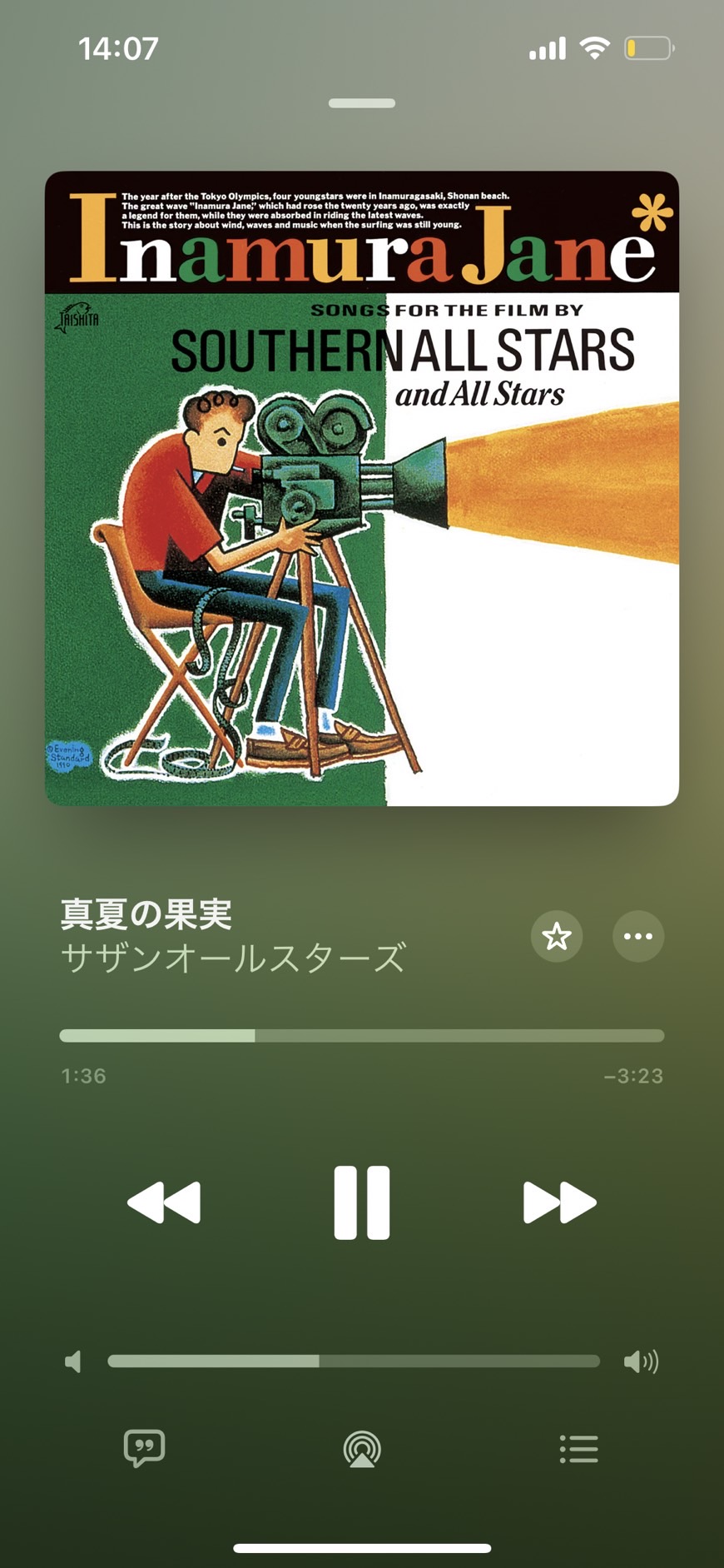
Task: Tap the volume slider to adjust level
Action: 354,1361
